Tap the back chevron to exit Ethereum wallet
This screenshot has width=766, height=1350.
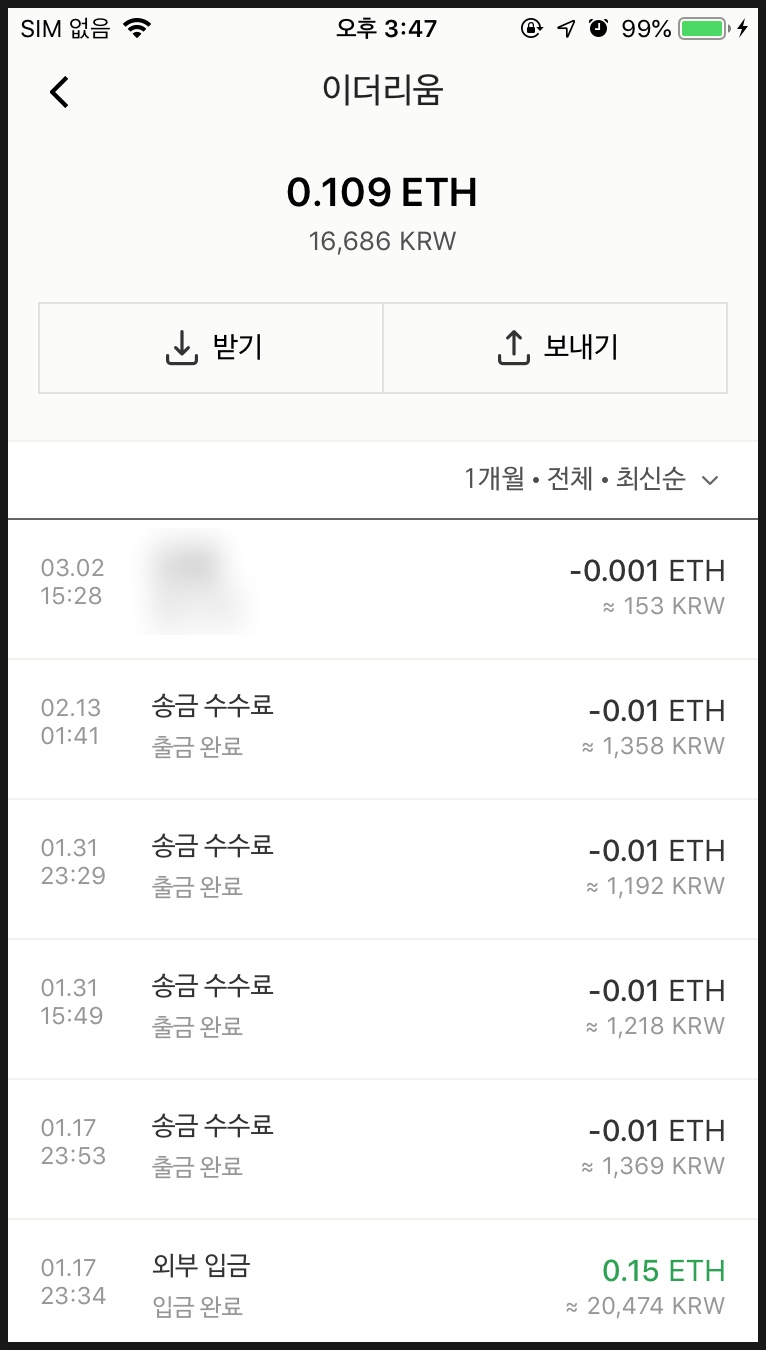[x=58, y=91]
